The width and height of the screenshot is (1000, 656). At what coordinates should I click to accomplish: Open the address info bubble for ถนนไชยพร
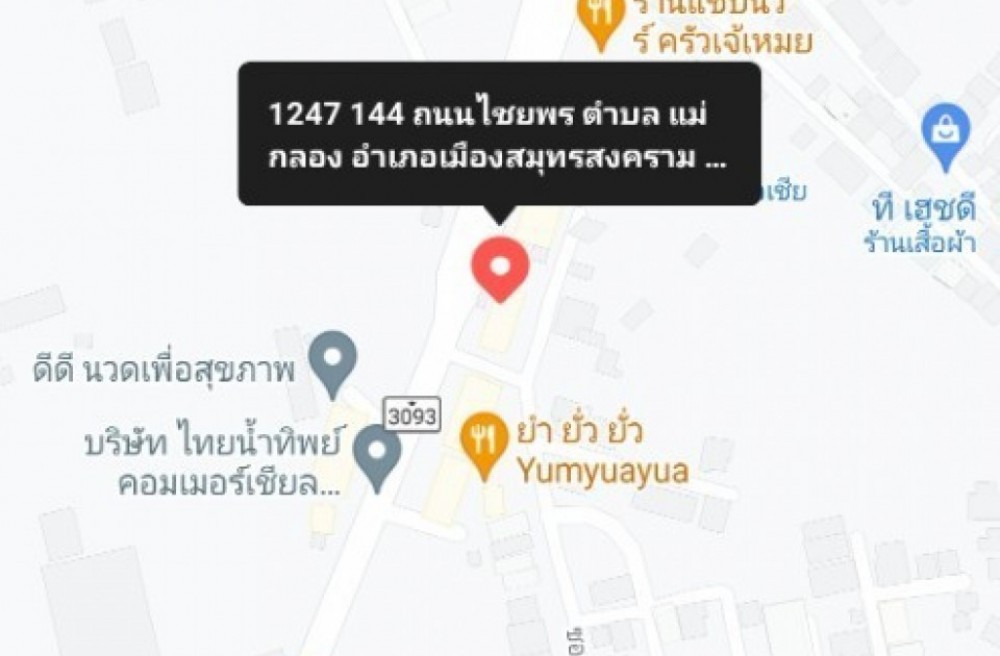click(x=498, y=134)
